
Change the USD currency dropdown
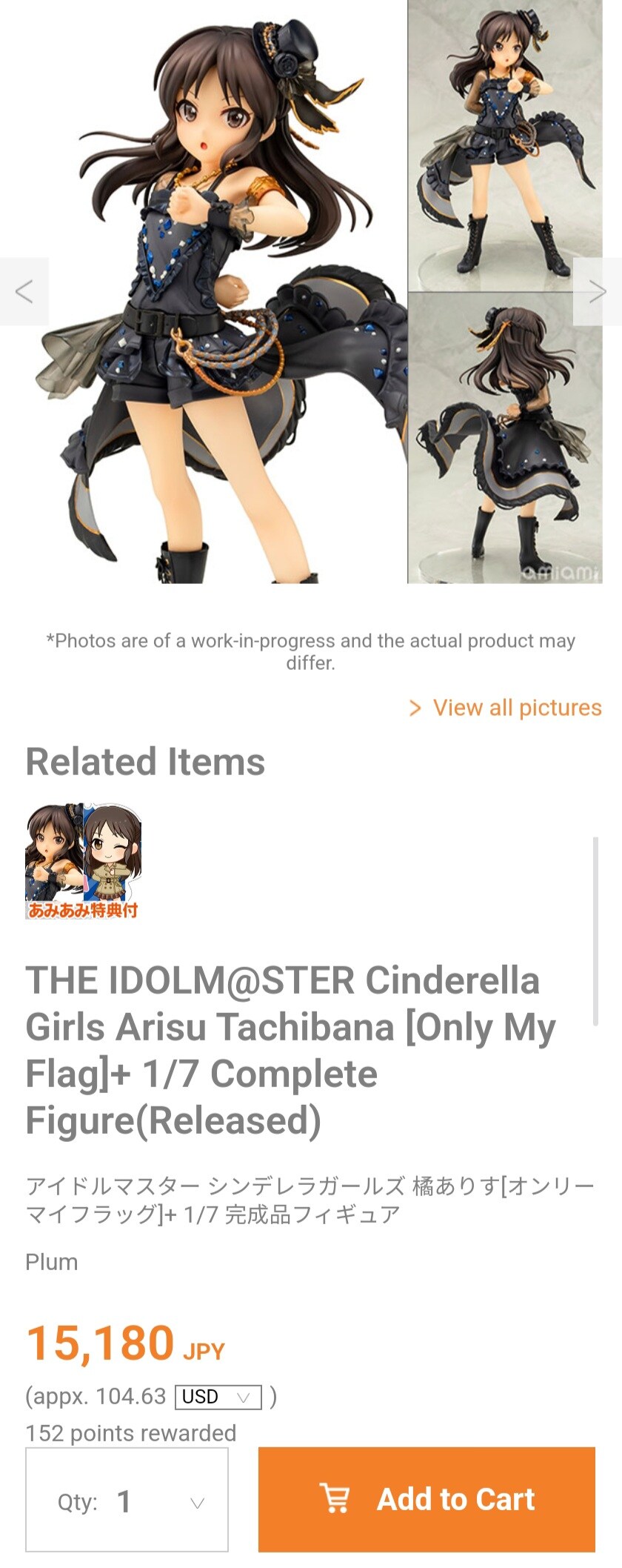(x=218, y=1397)
